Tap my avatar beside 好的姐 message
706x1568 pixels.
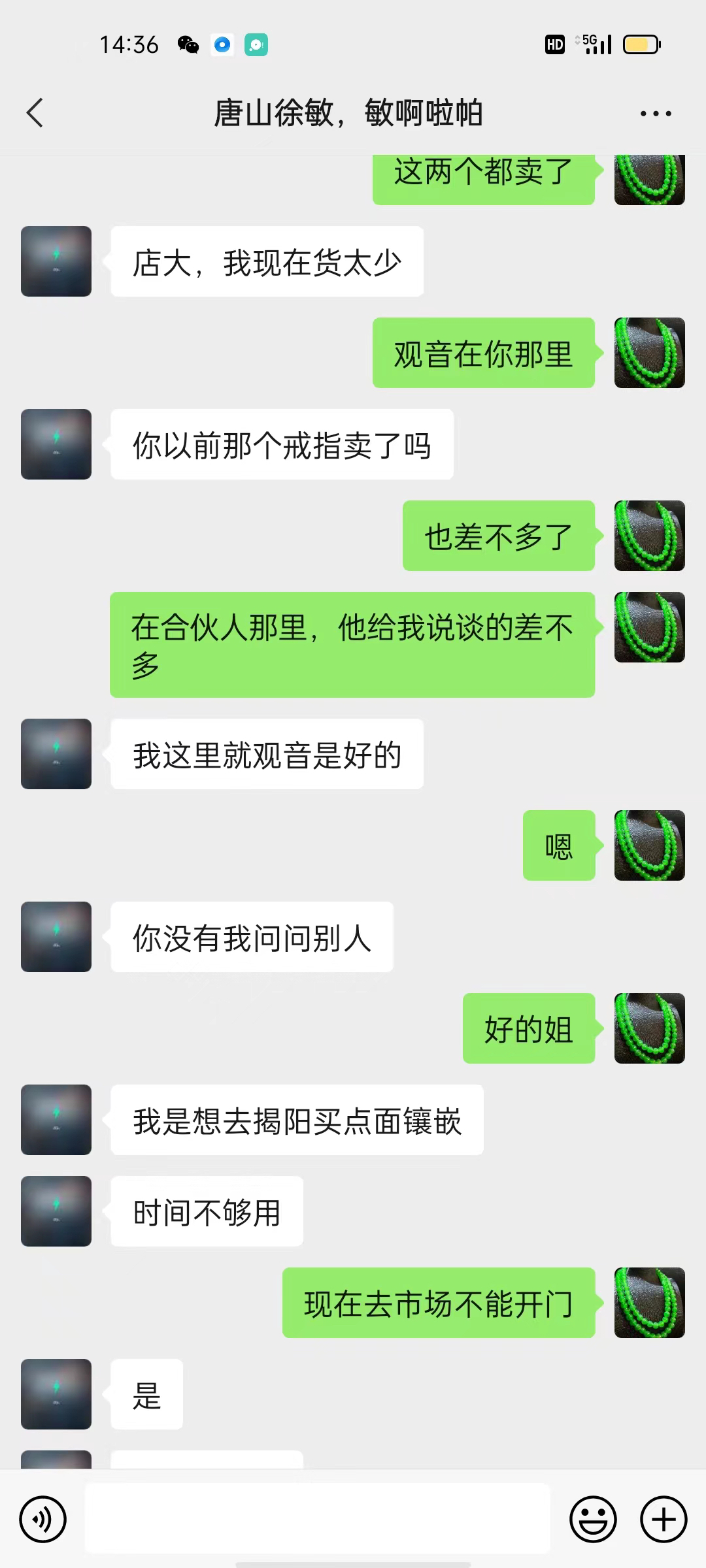tap(649, 1028)
